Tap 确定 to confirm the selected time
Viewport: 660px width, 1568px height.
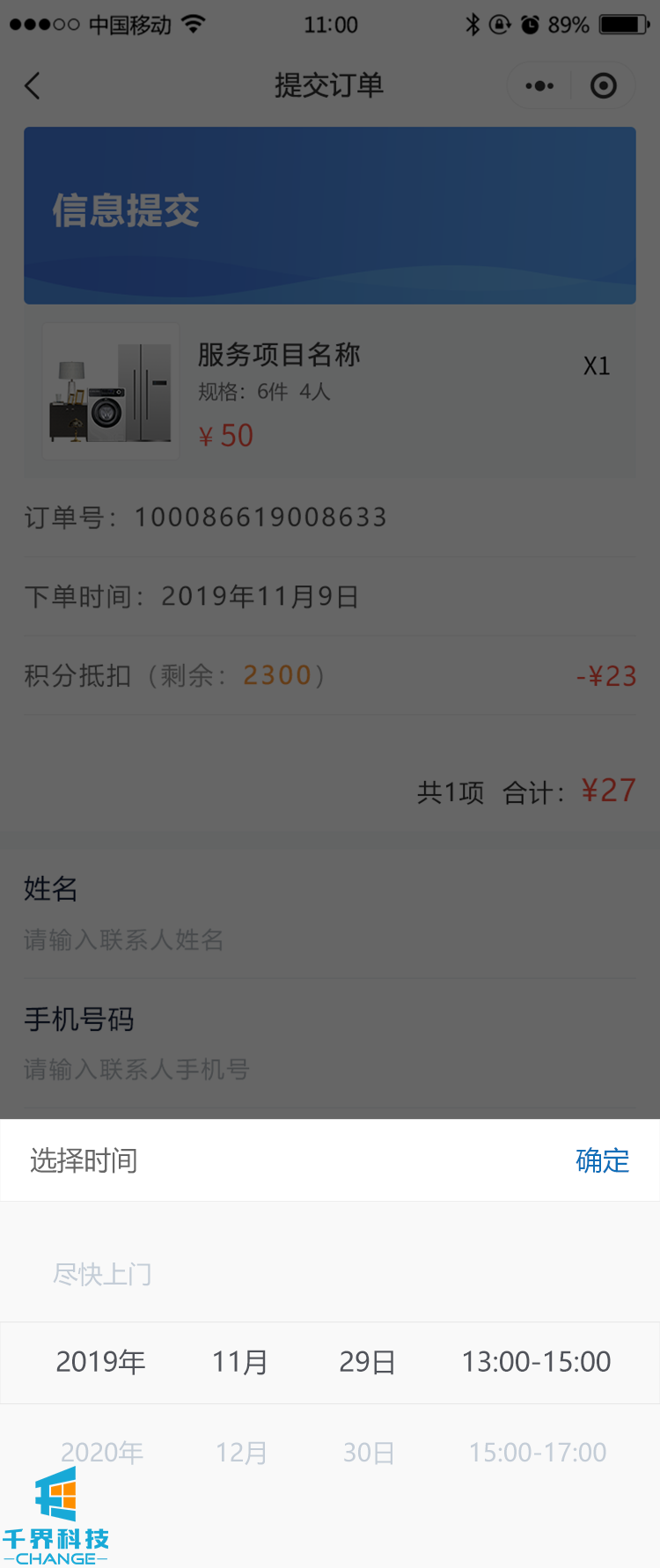click(602, 1161)
